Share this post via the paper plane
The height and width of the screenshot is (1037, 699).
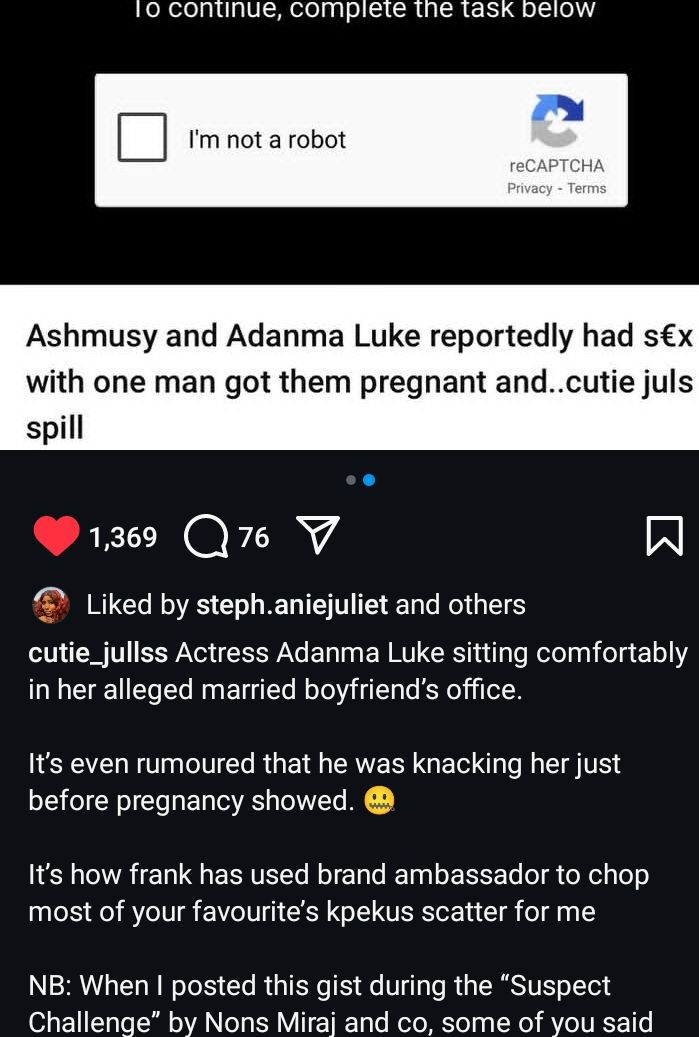coord(319,537)
